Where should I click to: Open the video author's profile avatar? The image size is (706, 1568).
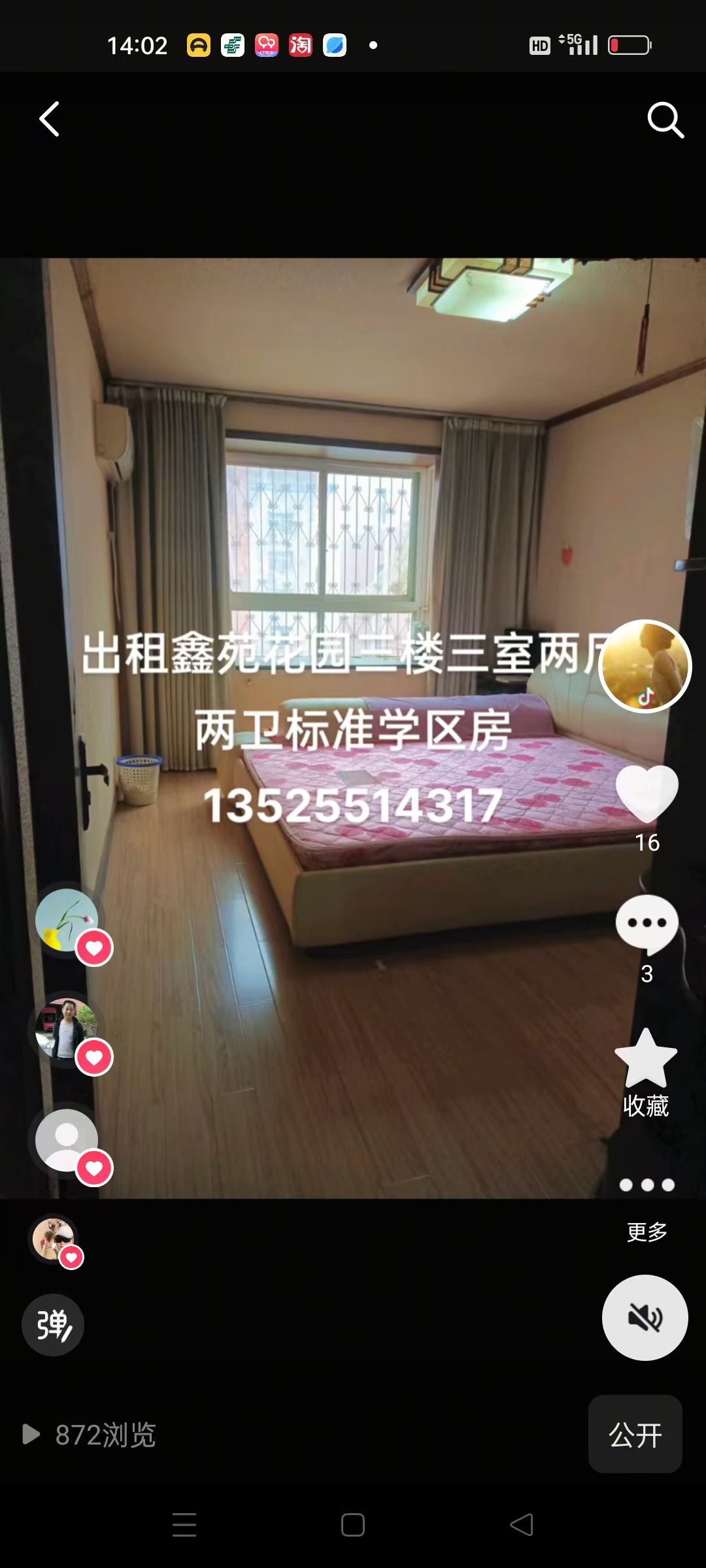coord(645,666)
